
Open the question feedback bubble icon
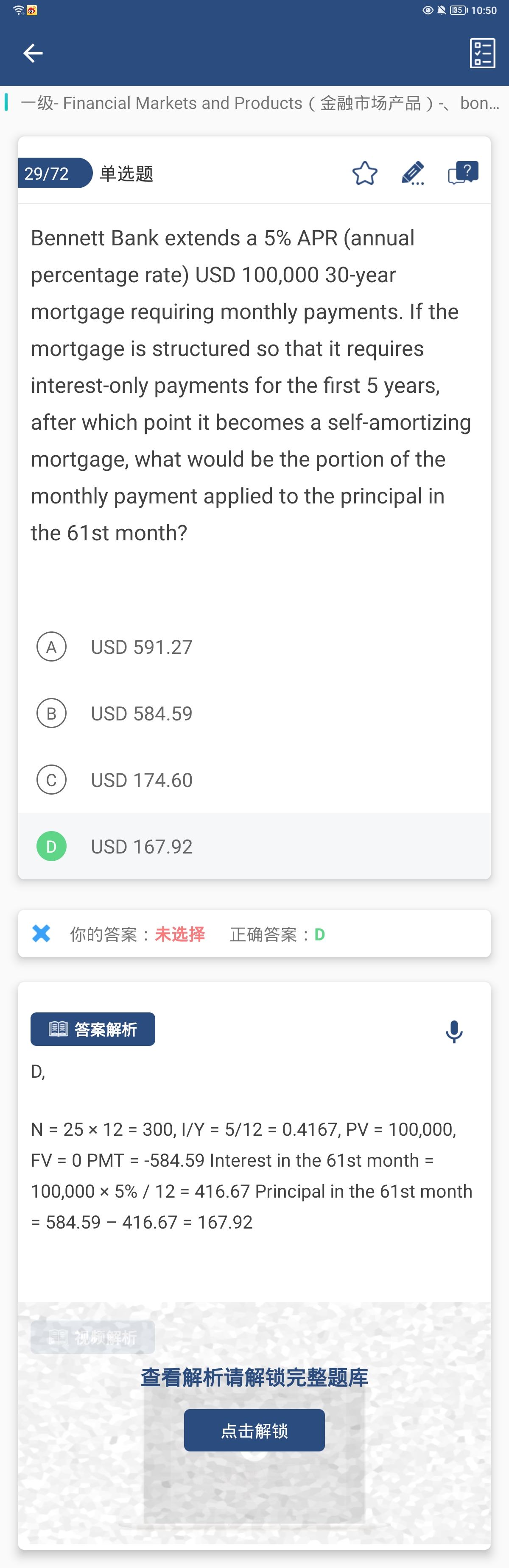(x=463, y=173)
